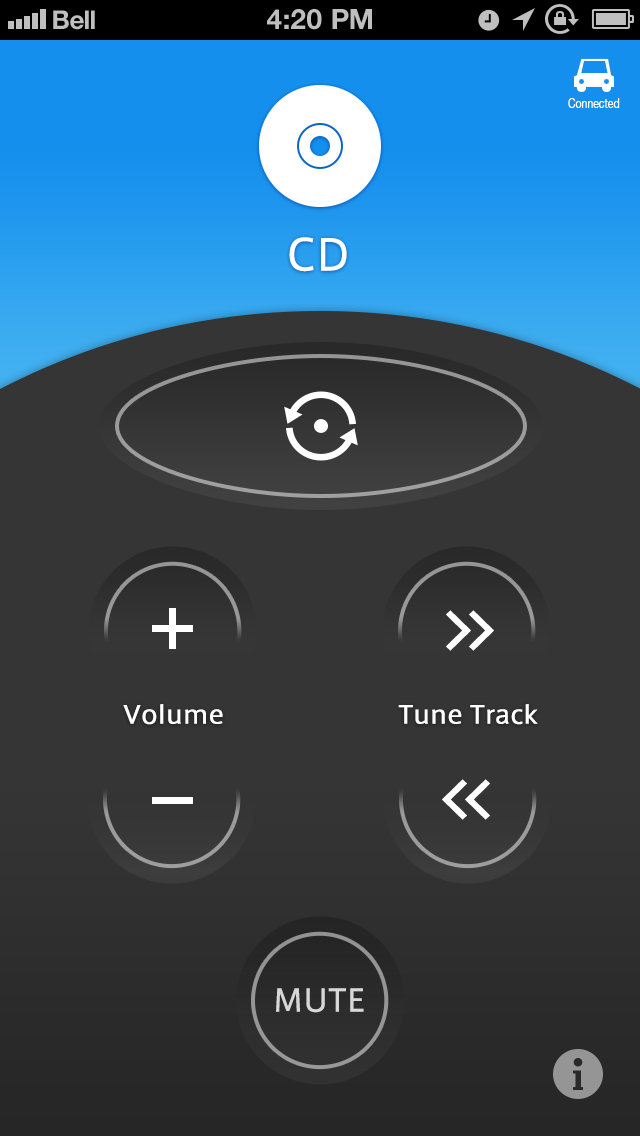The width and height of the screenshot is (640, 1136).
Task: Mute the audio
Action: tap(320, 1001)
